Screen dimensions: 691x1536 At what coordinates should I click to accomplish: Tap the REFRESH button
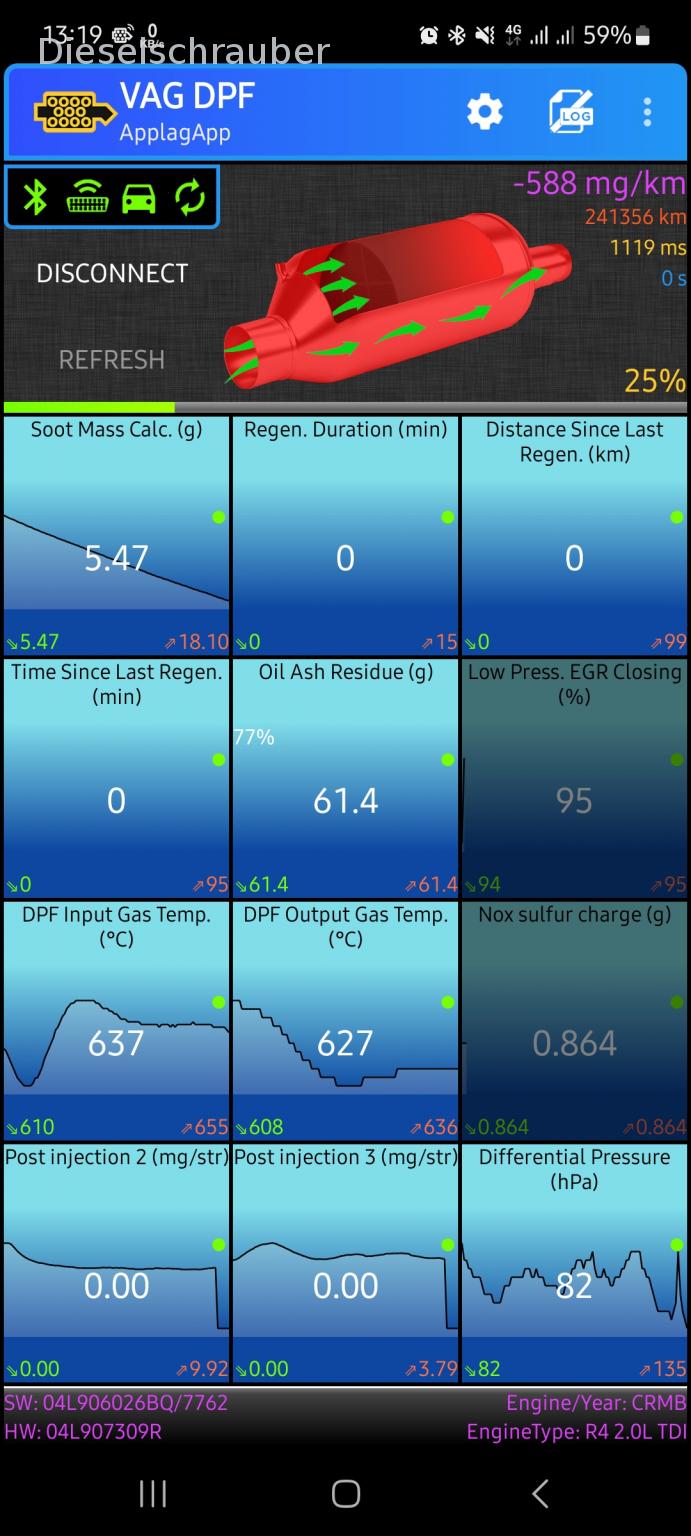point(112,359)
